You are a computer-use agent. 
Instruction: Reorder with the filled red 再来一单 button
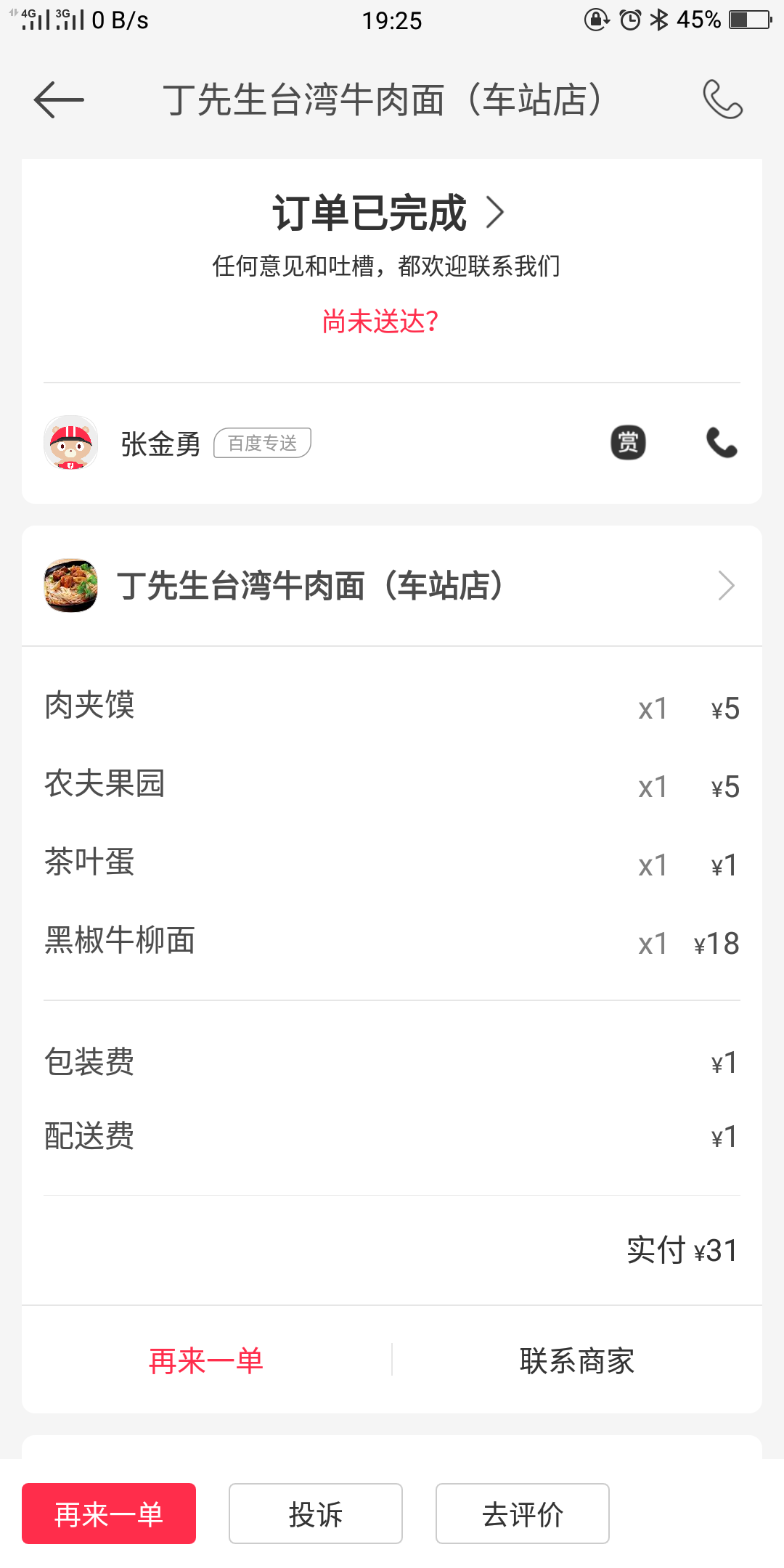109,1514
